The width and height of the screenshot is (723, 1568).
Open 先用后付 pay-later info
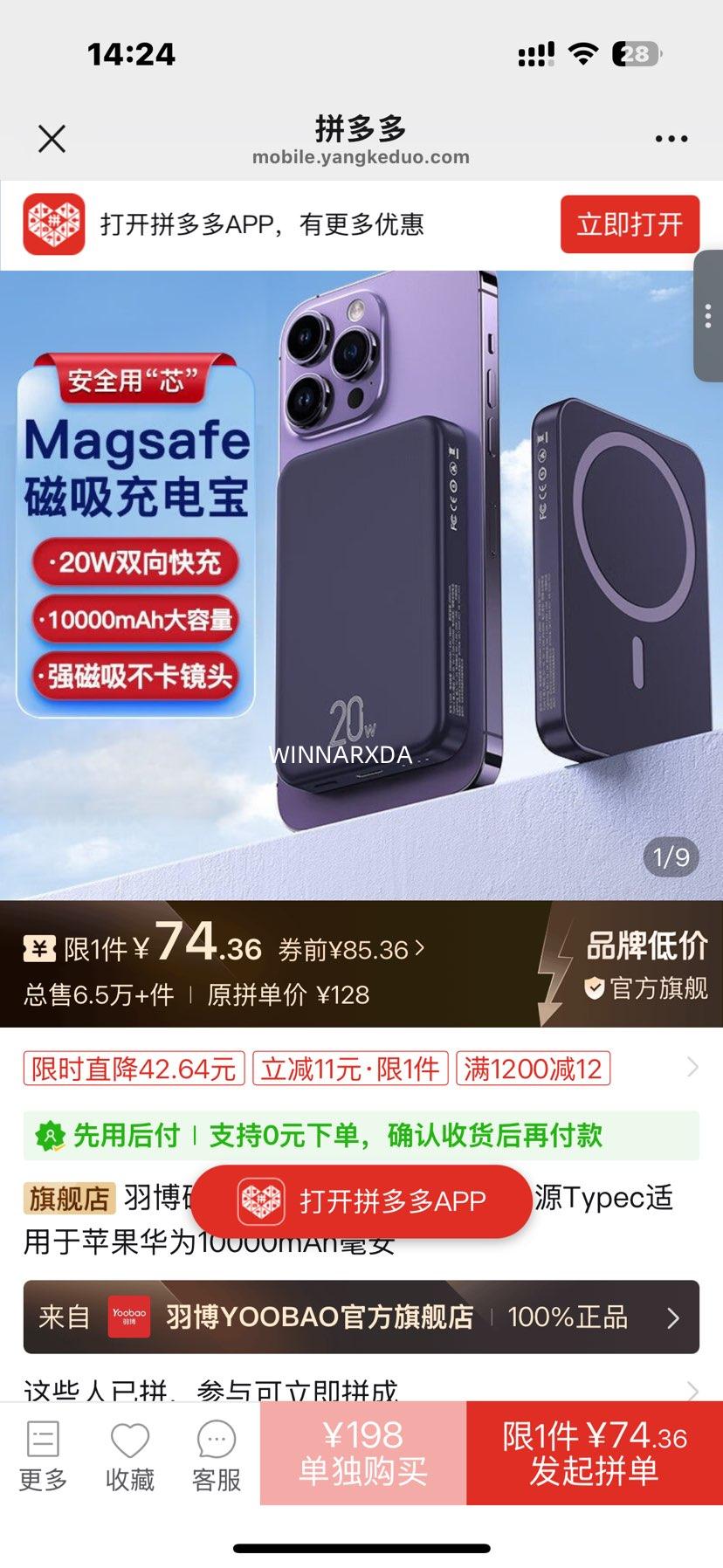pyautogui.click(x=361, y=1135)
